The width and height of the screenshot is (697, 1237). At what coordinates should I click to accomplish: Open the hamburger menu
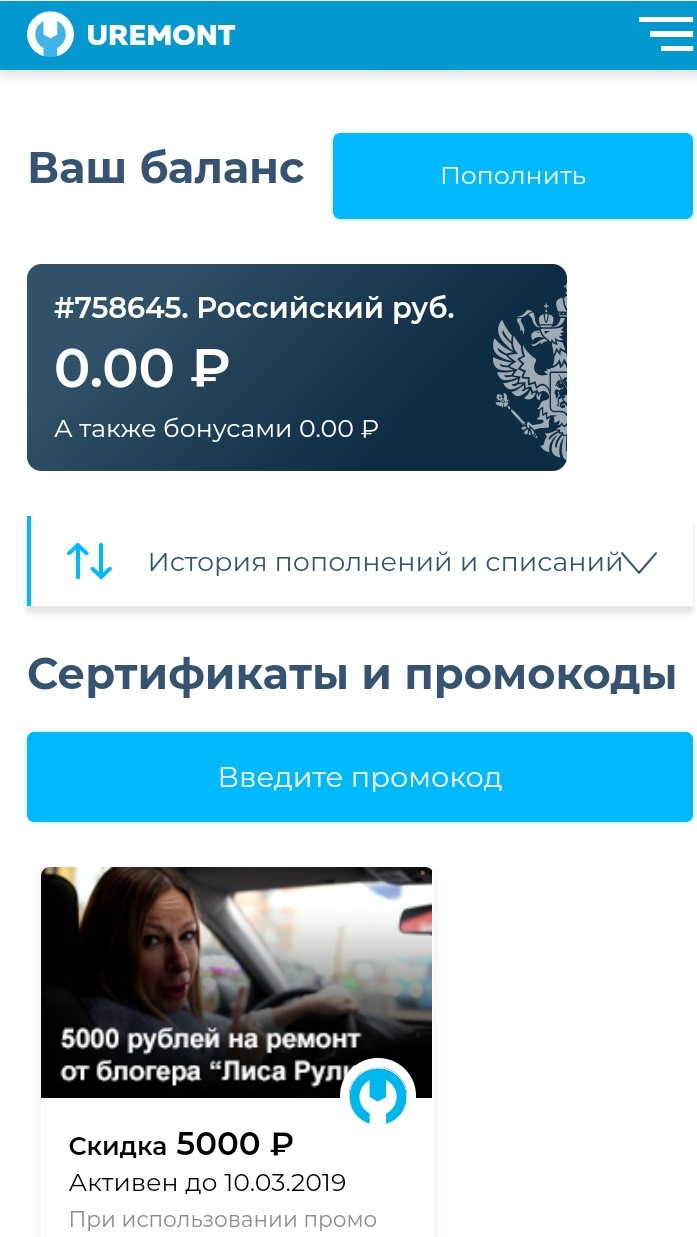click(x=665, y=34)
